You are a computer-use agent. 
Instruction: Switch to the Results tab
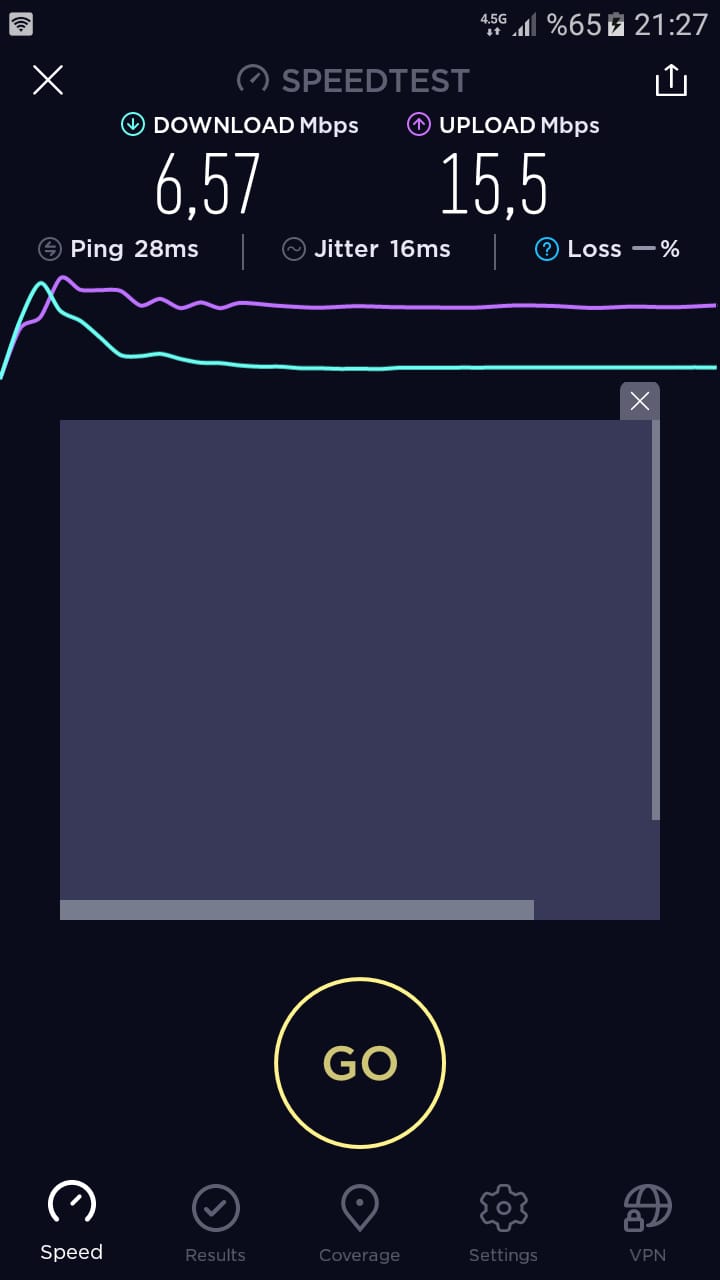215,1222
